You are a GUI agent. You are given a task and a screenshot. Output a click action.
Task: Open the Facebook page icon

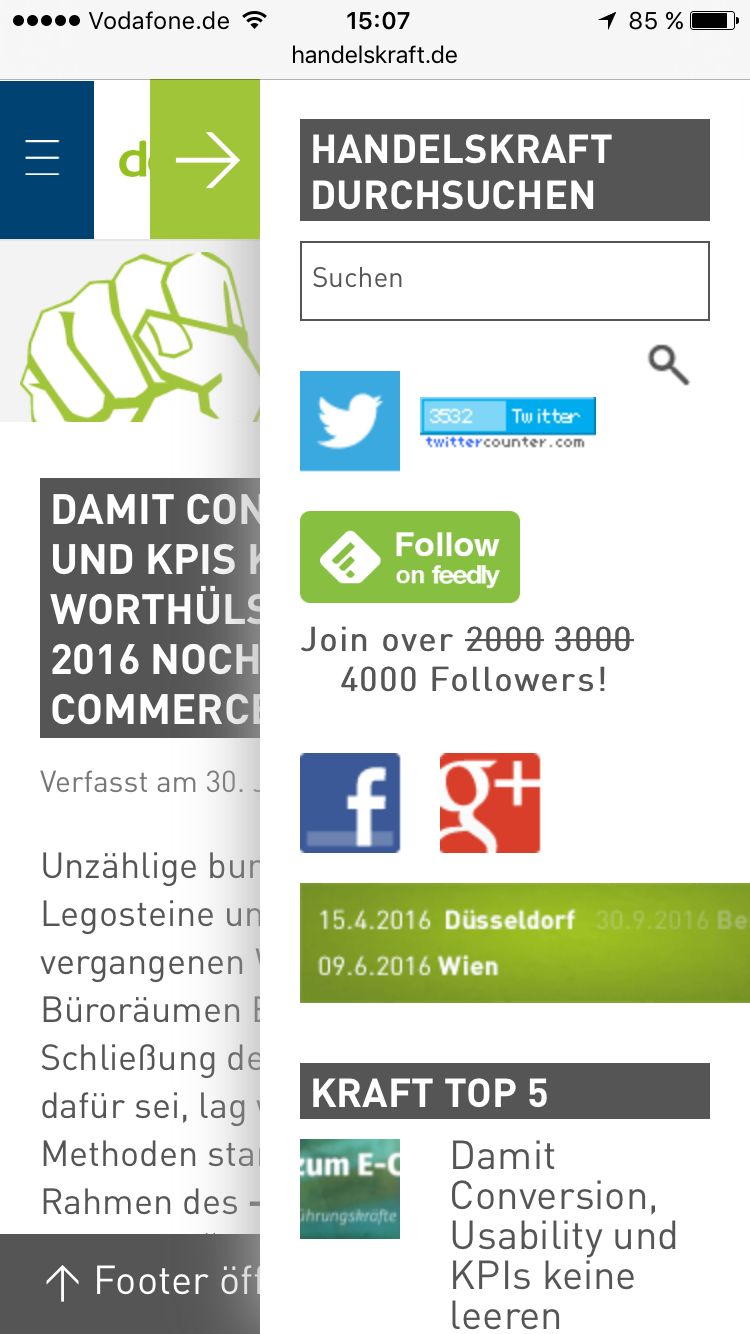(350, 803)
